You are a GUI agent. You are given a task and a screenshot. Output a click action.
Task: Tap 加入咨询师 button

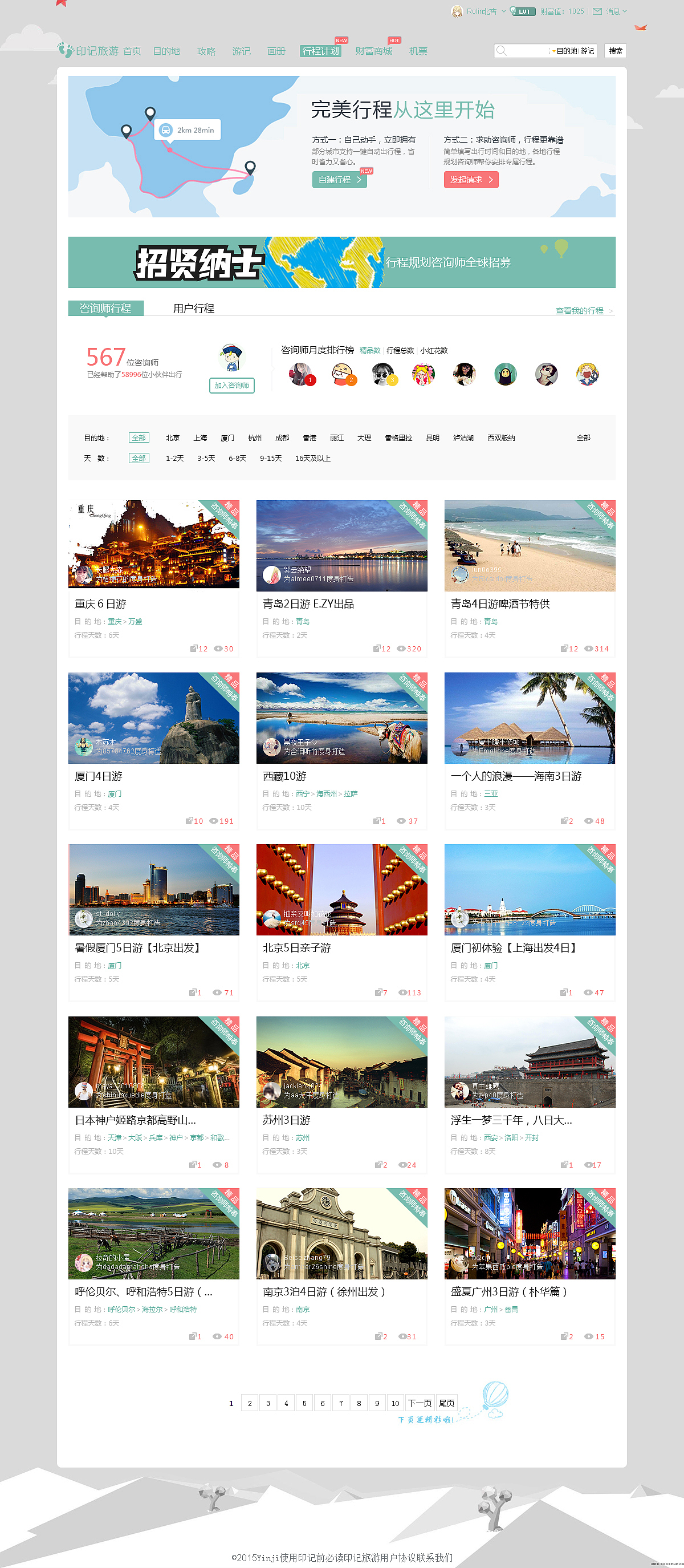232,386
